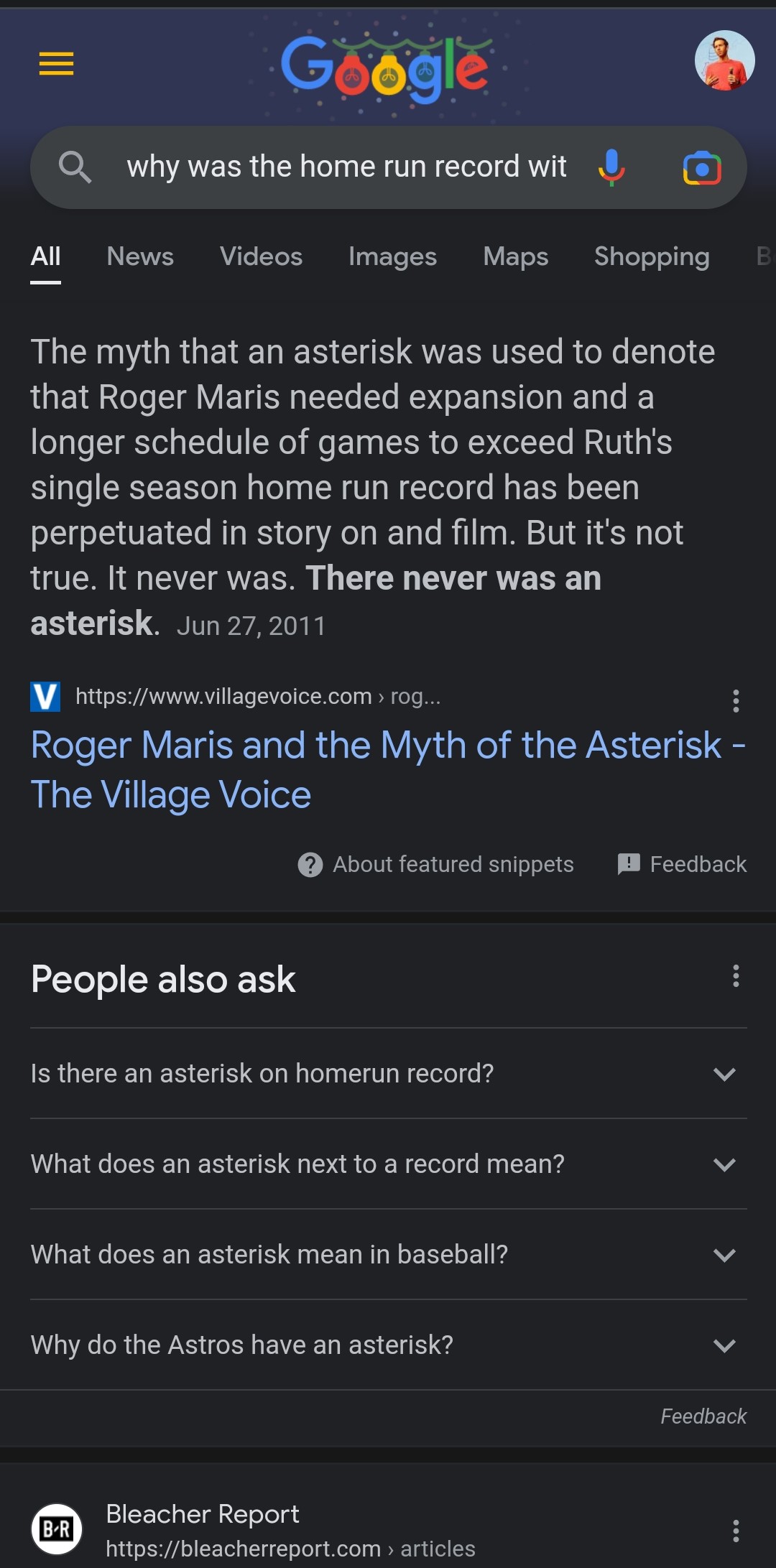Screen dimensions: 776x1568
Task: Switch to the Shopping tab
Action: coord(652,256)
